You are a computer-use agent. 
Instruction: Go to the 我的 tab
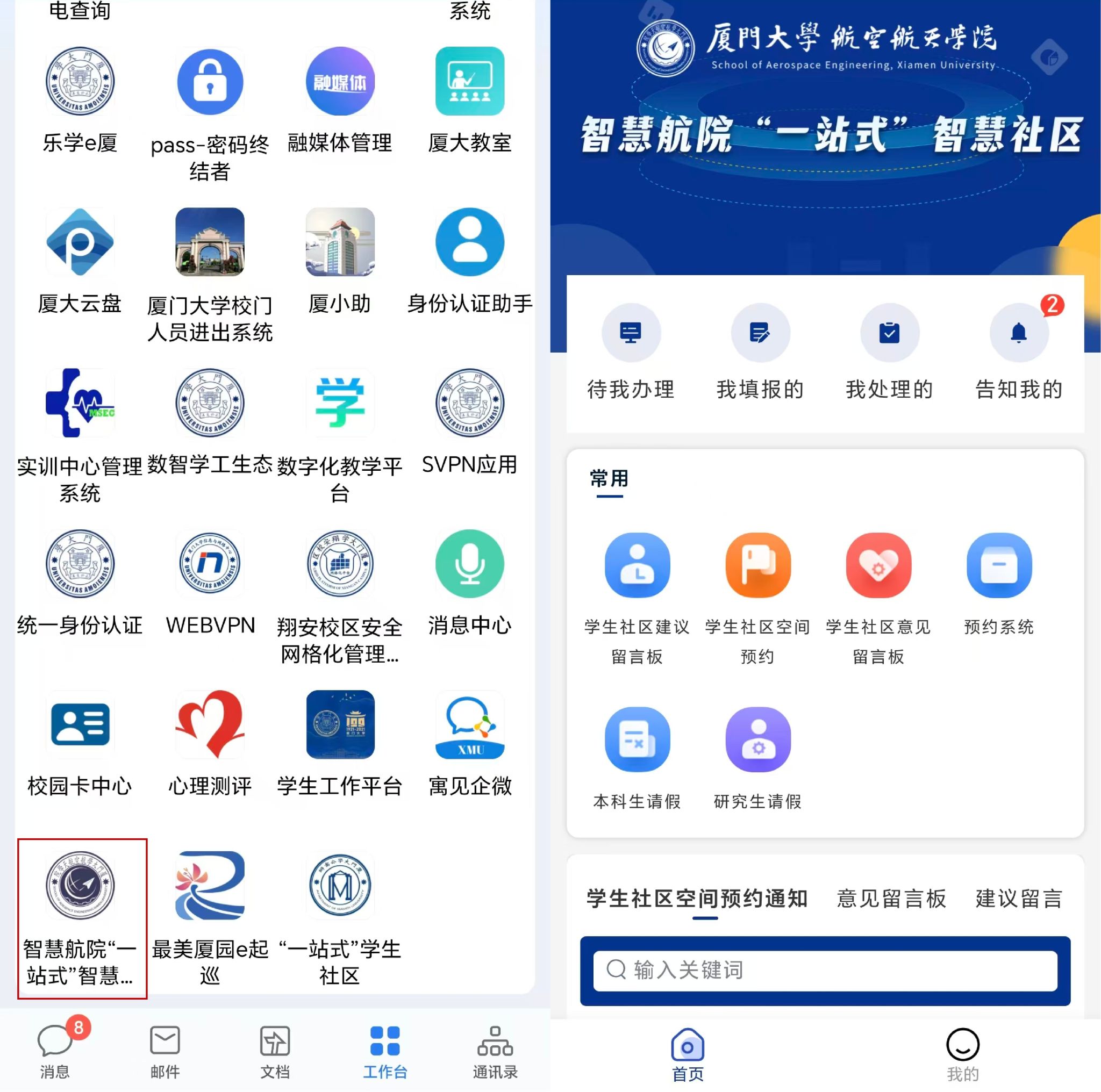point(962,1054)
